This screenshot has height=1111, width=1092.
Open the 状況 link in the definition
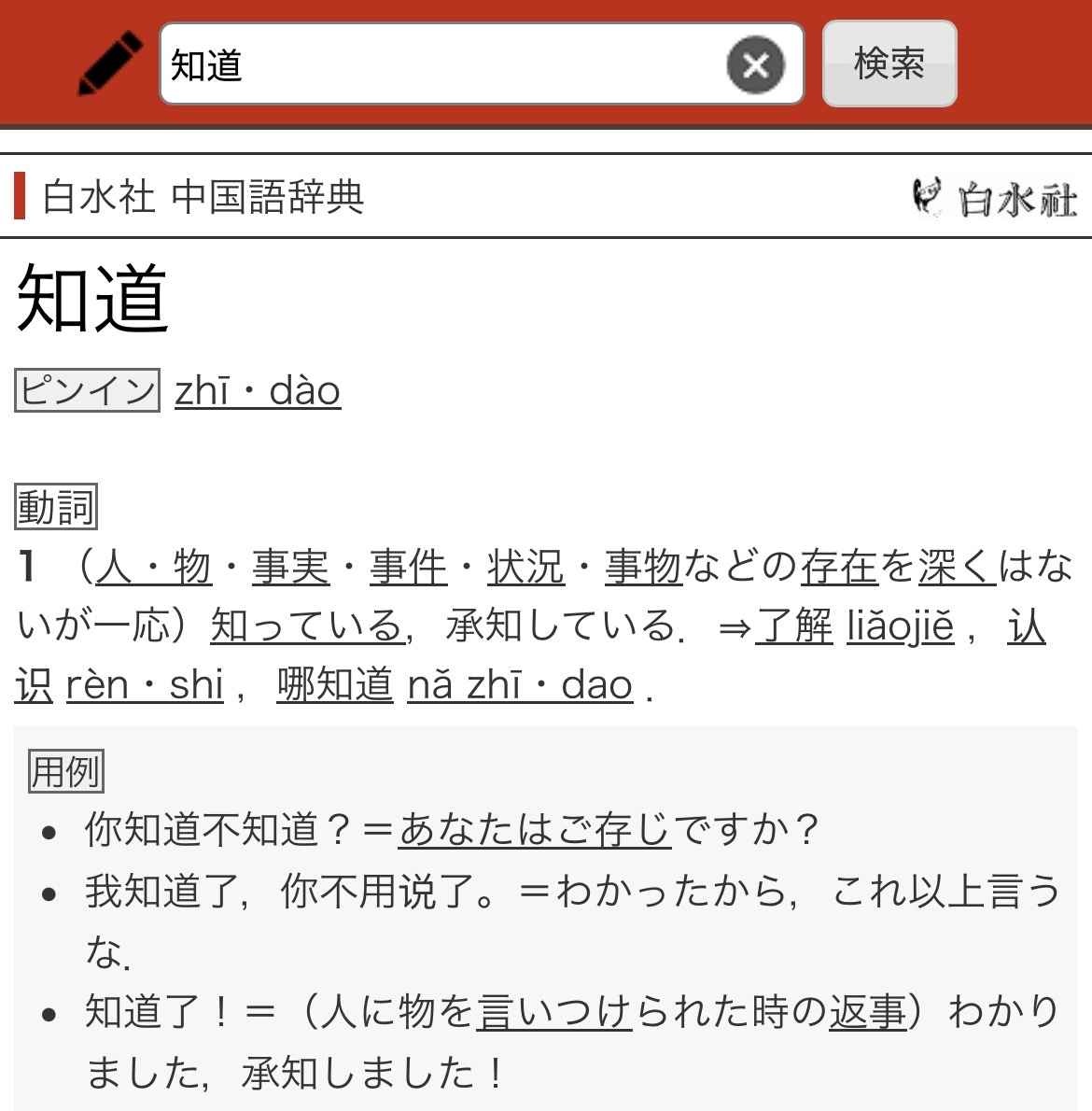[x=525, y=567]
